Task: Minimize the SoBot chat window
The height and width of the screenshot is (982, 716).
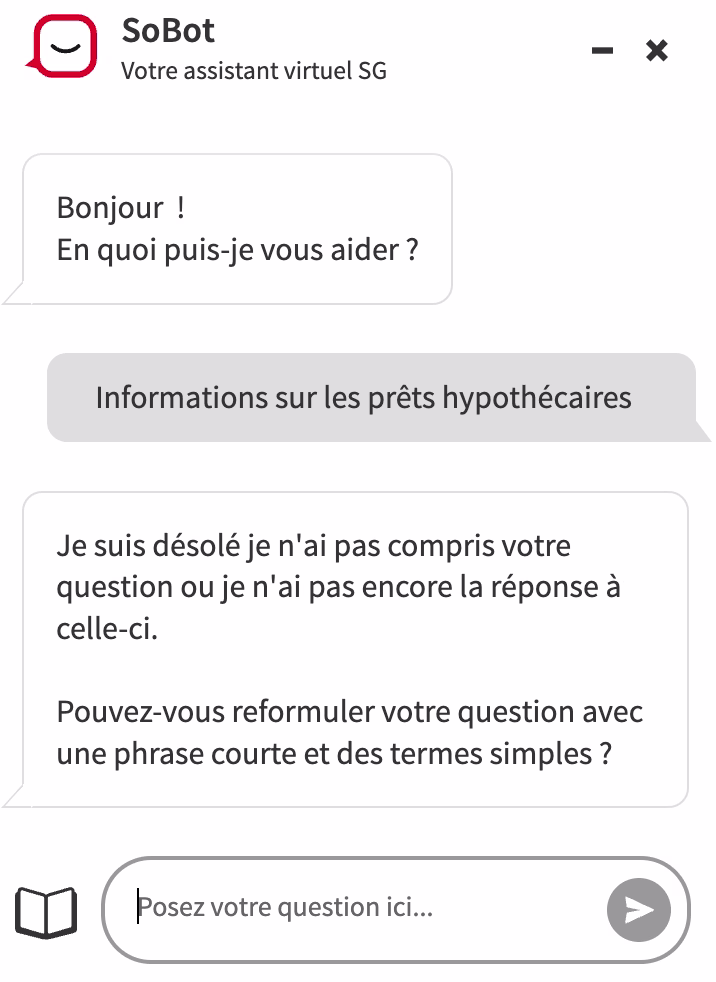Action: (602, 50)
